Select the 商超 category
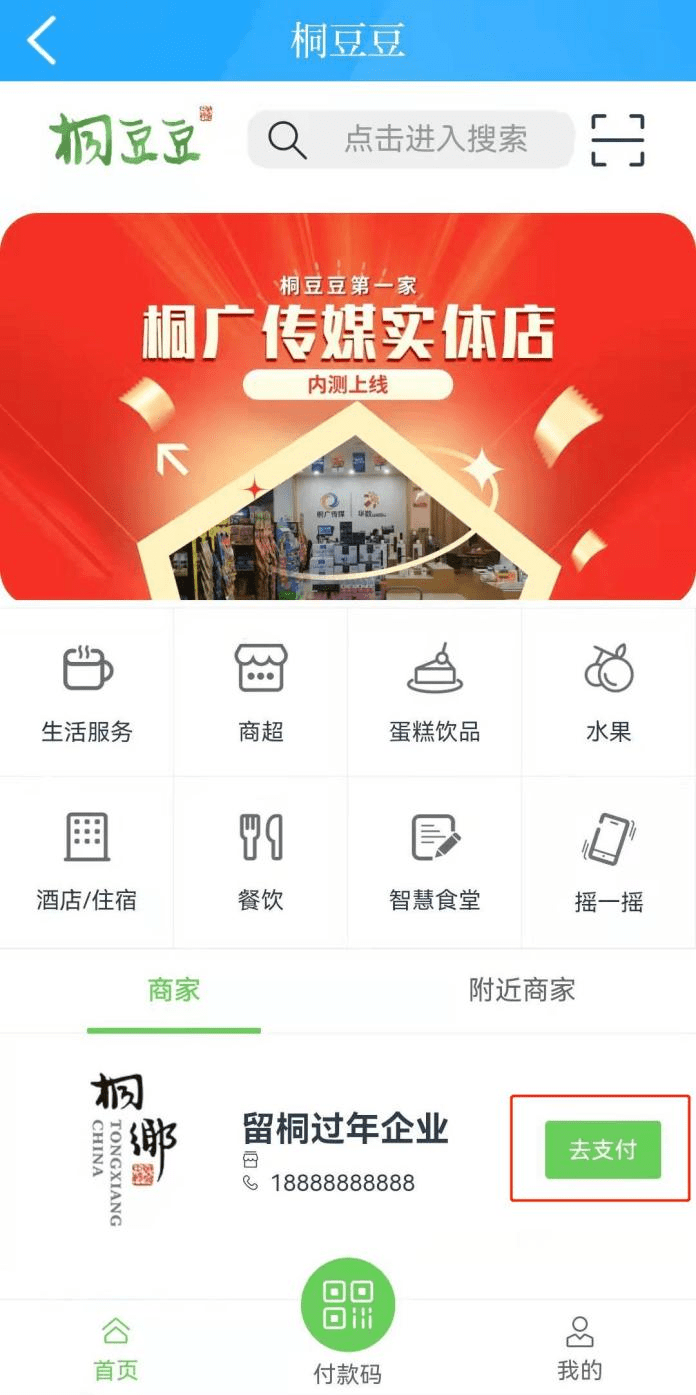696x1395 pixels. click(x=261, y=692)
